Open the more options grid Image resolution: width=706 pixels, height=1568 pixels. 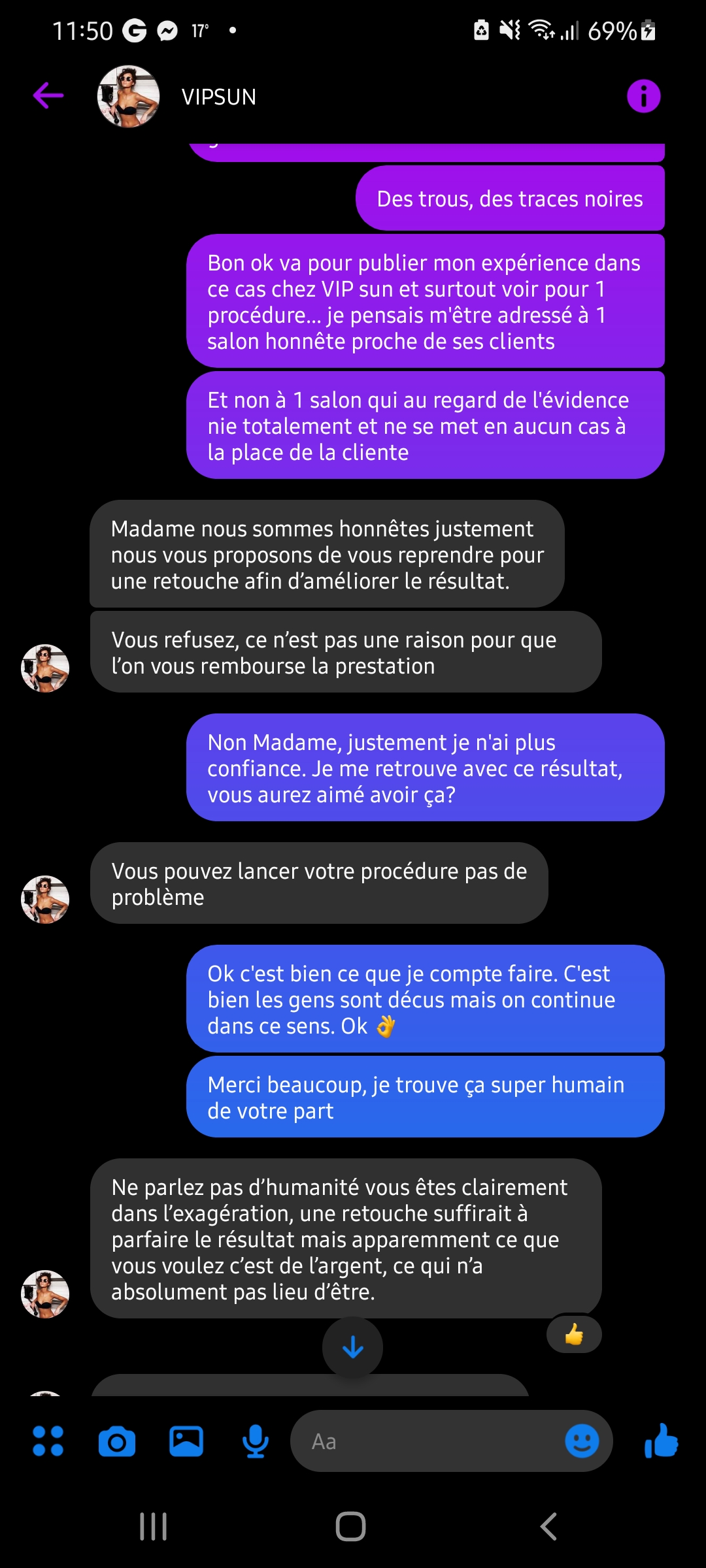[48, 1441]
